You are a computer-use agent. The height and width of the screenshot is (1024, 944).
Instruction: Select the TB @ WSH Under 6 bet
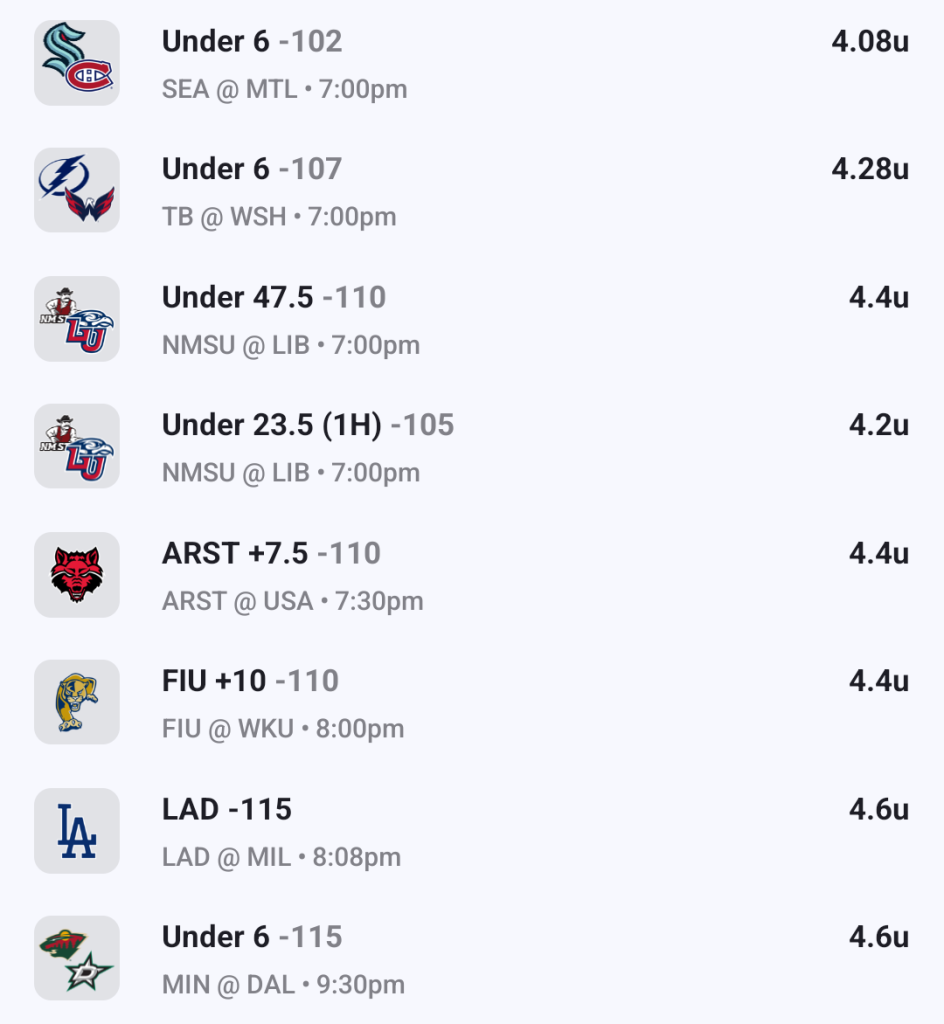pyautogui.click(x=252, y=170)
